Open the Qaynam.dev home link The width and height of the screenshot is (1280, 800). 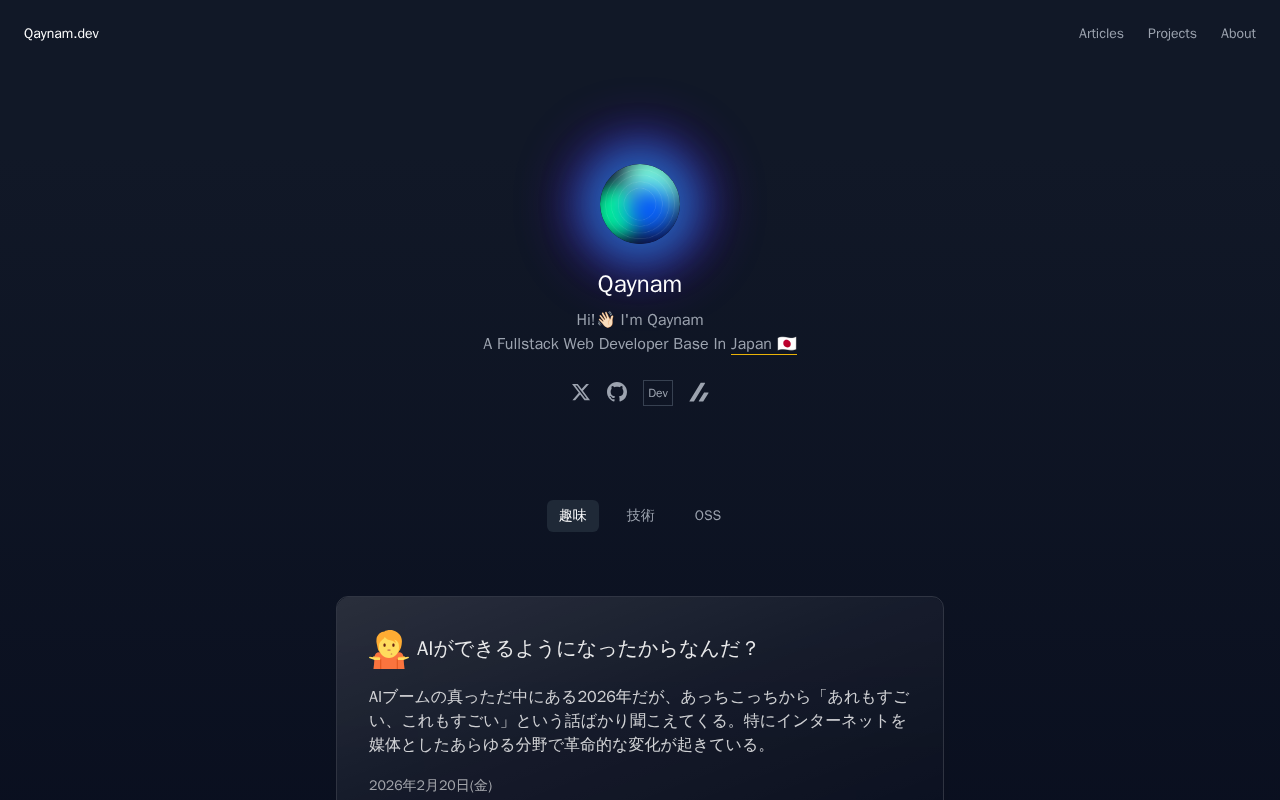(61, 33)
